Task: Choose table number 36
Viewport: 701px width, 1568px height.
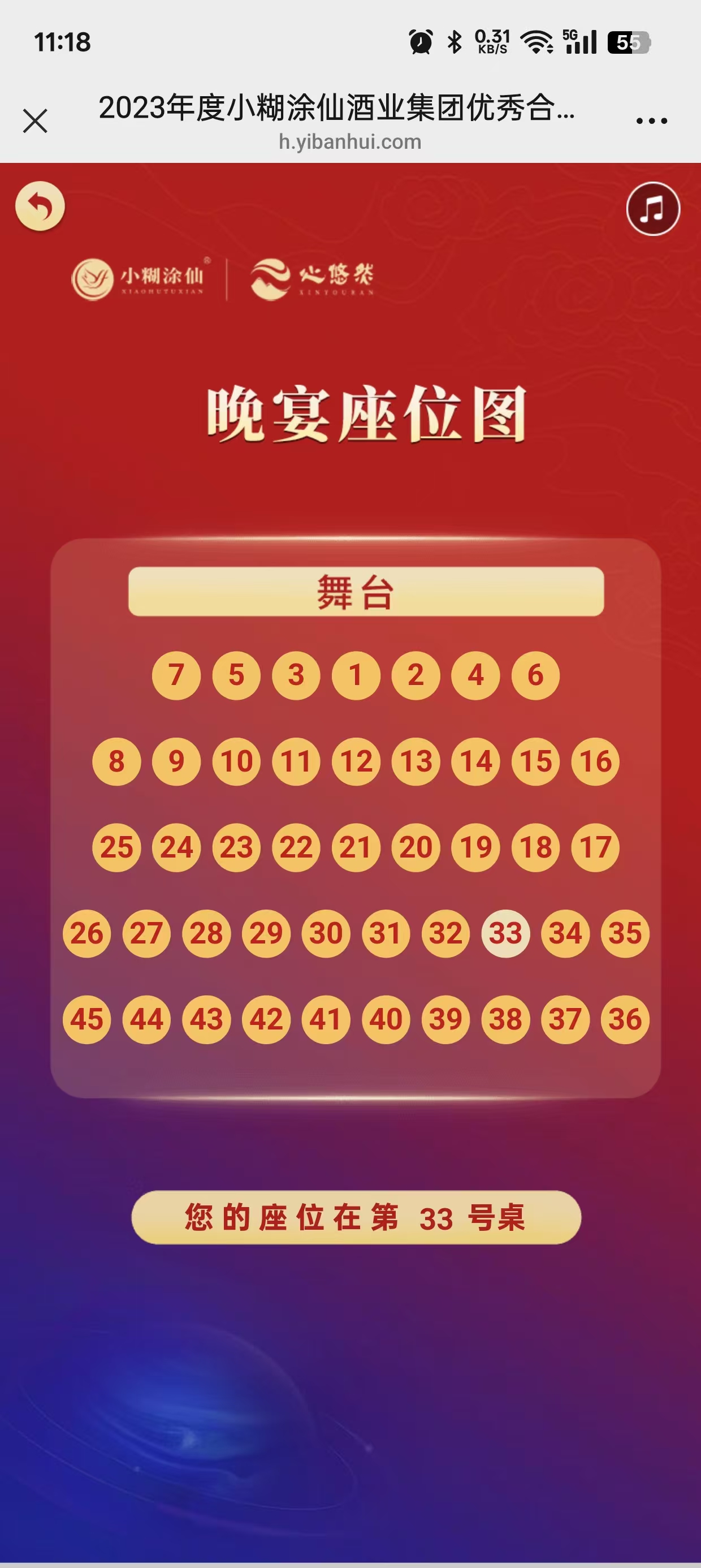Action: tap(625, 1019)
